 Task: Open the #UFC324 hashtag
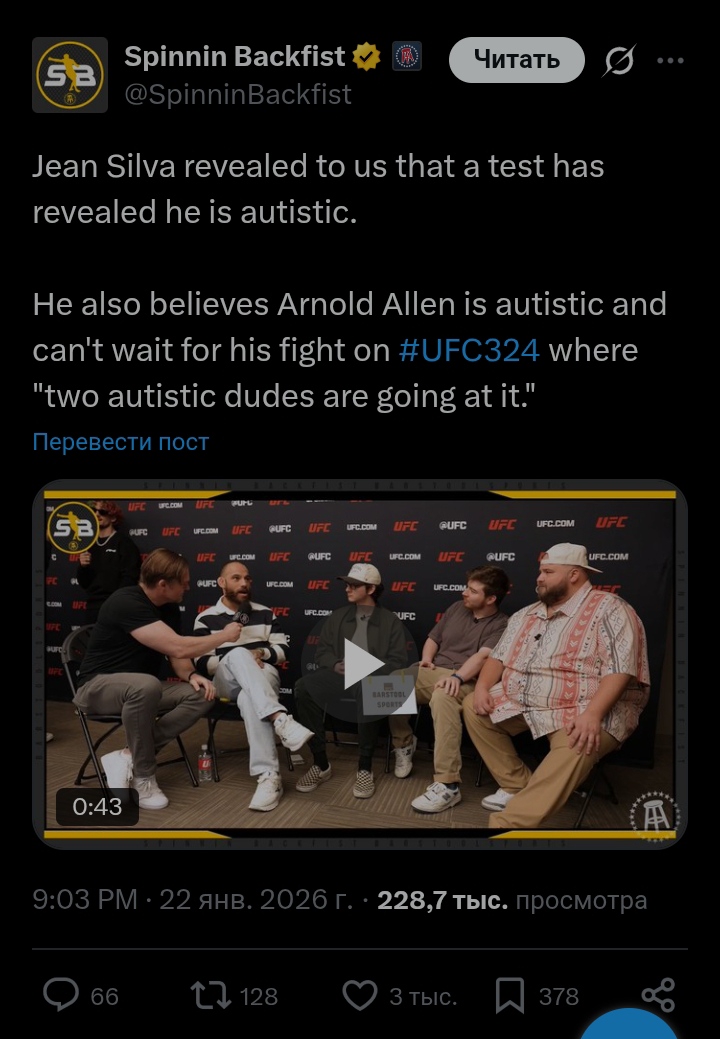469,351
